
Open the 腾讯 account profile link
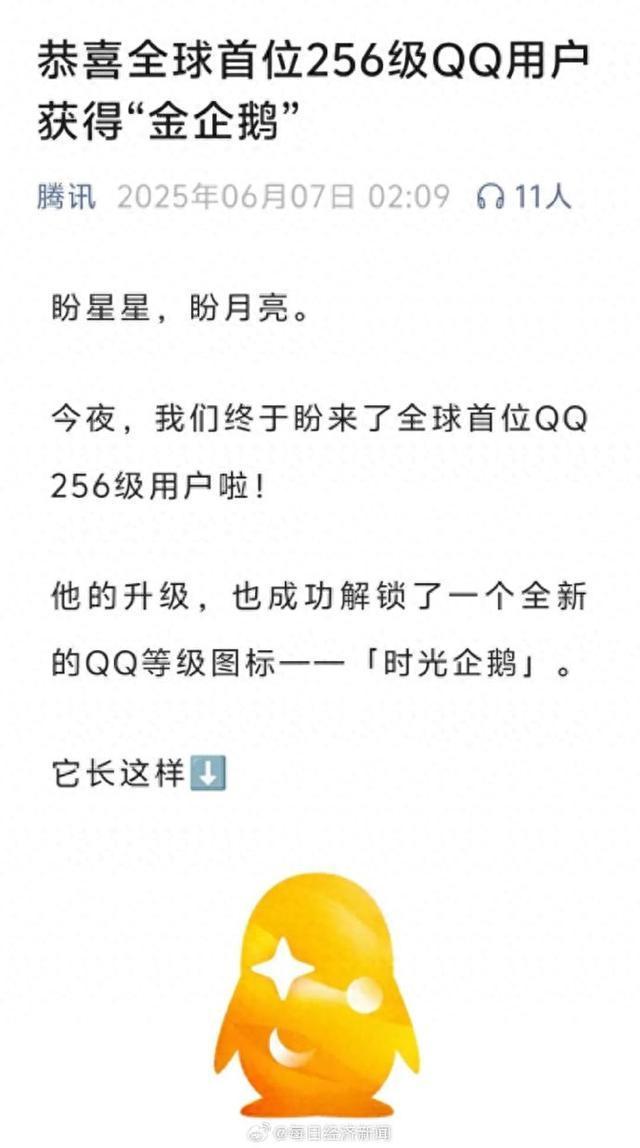point(67,196)
